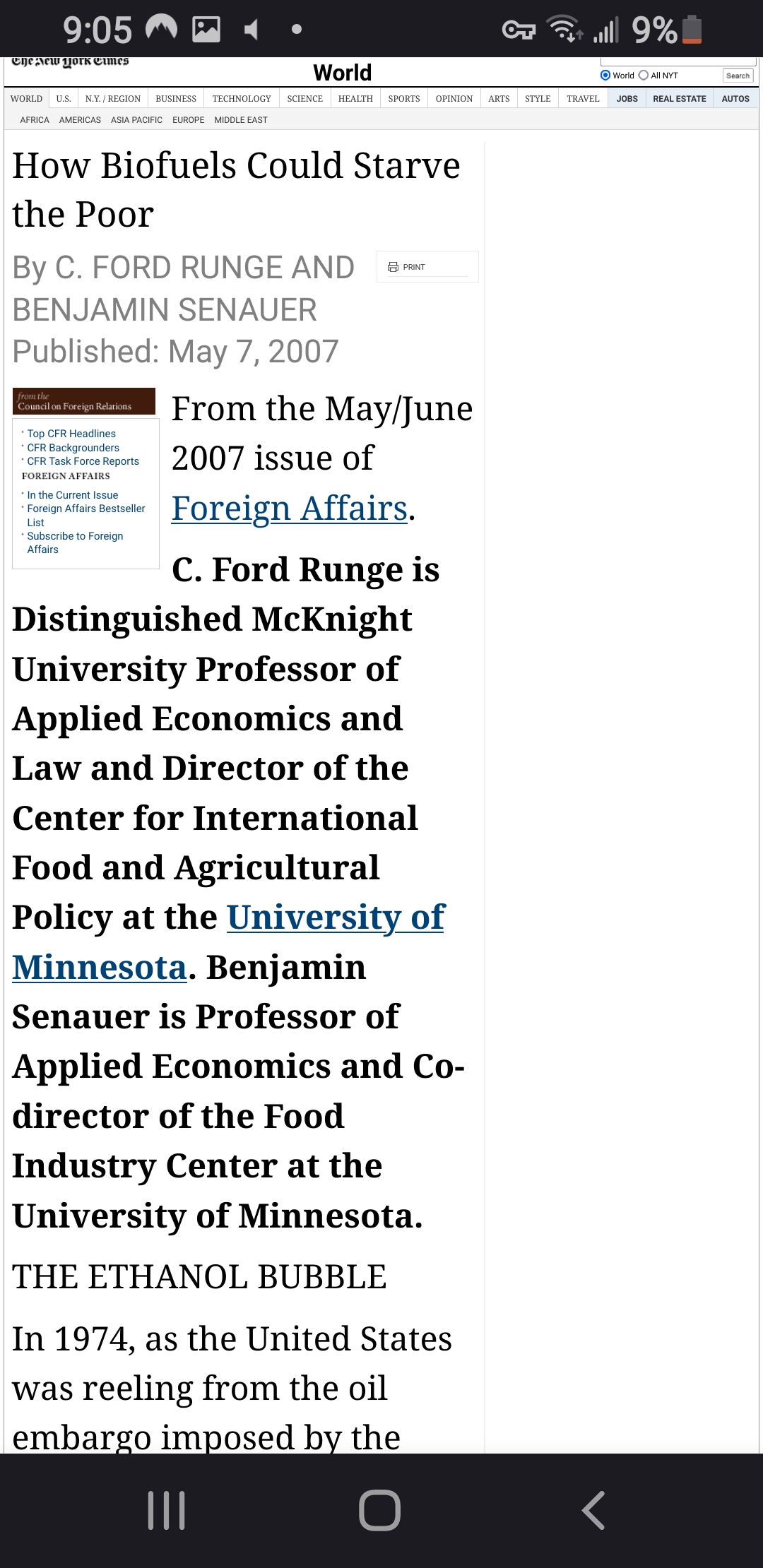
Task: Open Subscribe to Foreign Affairs link
Action: tap(75, 542)
